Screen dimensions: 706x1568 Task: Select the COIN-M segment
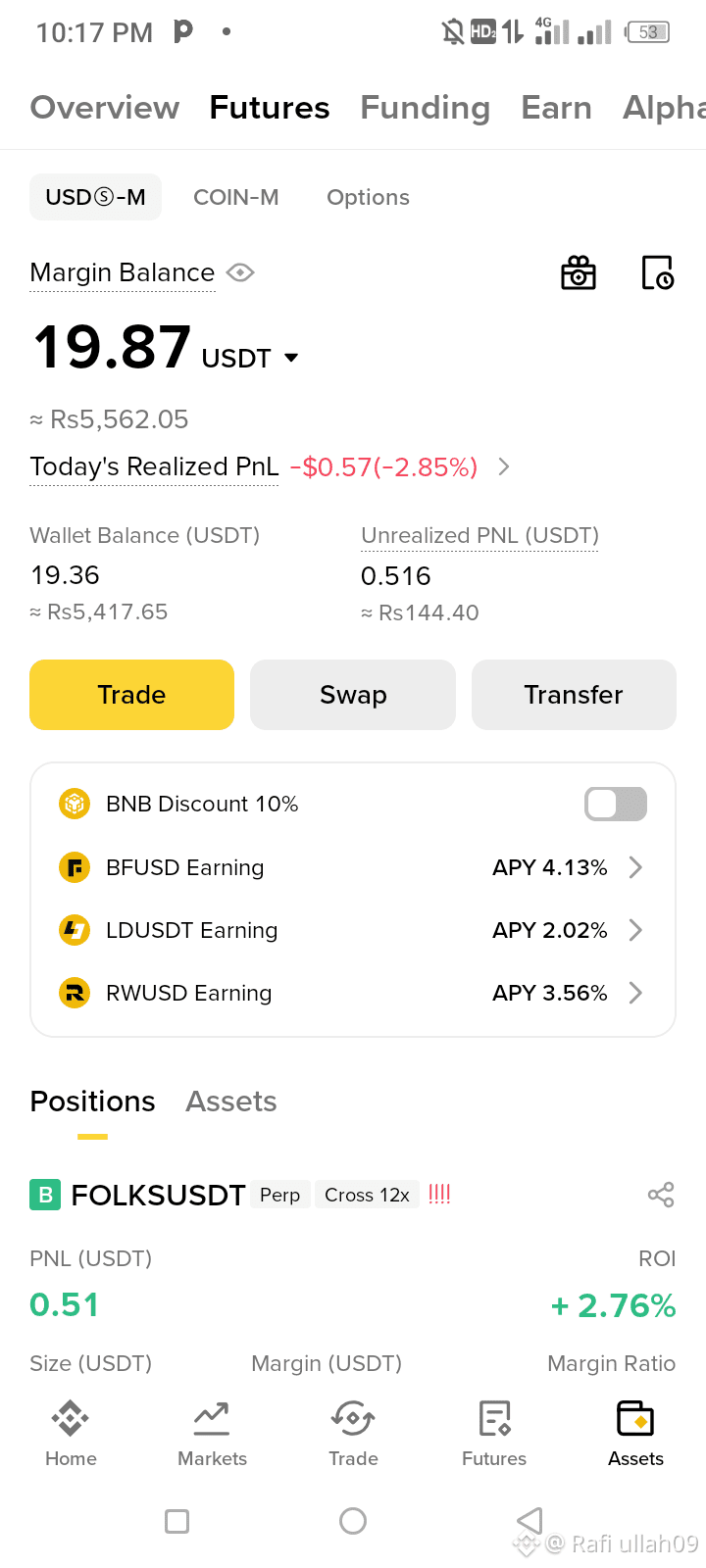click(x=236, y=197)
